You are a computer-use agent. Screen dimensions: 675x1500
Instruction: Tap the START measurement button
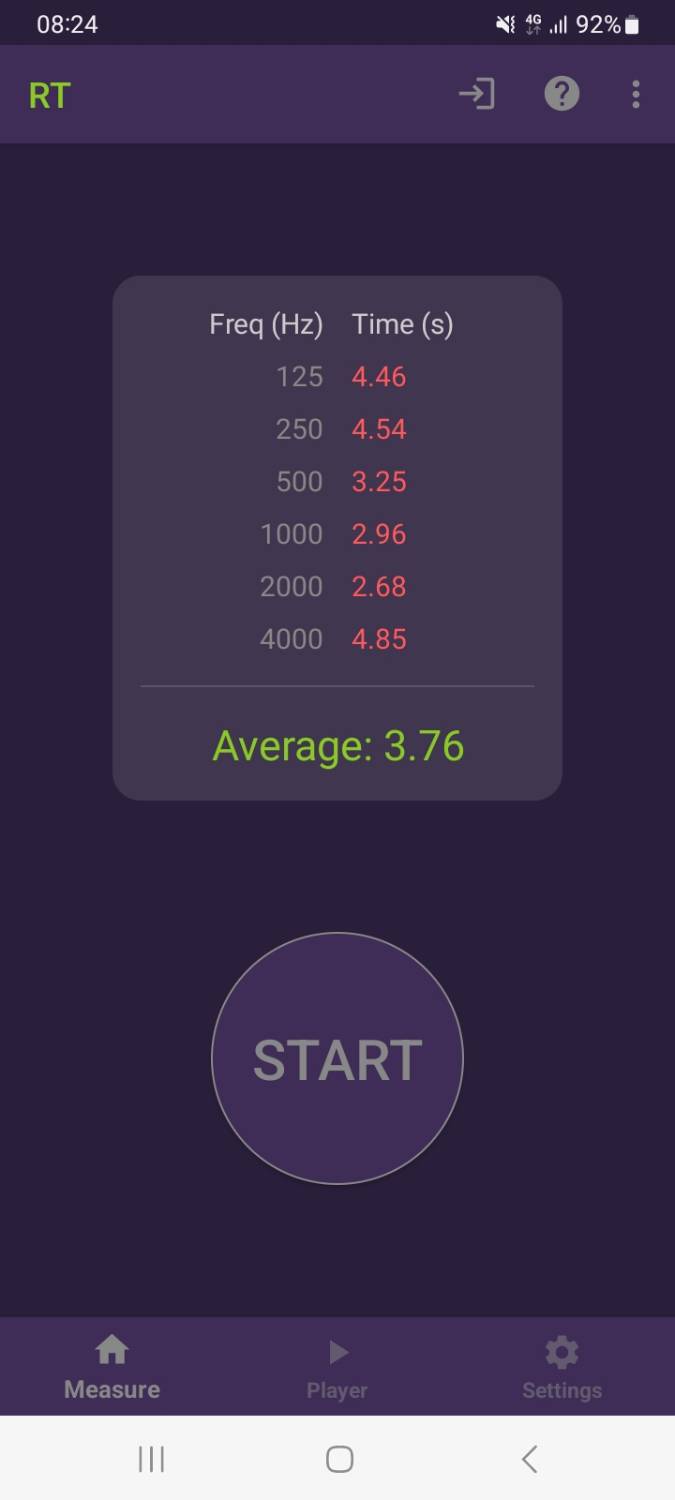click(337, 1058)
